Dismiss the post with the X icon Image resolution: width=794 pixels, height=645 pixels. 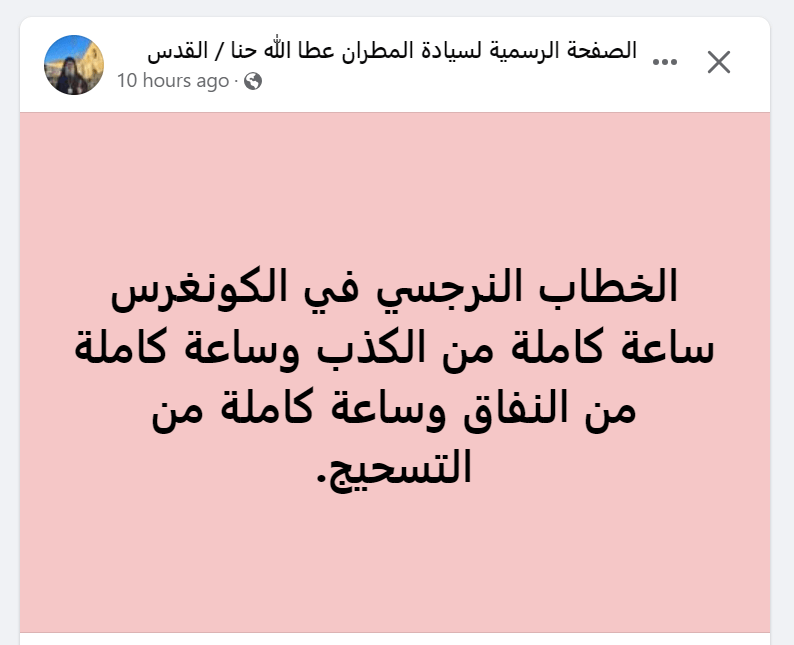pyautogui.click(x=719, y=62)
